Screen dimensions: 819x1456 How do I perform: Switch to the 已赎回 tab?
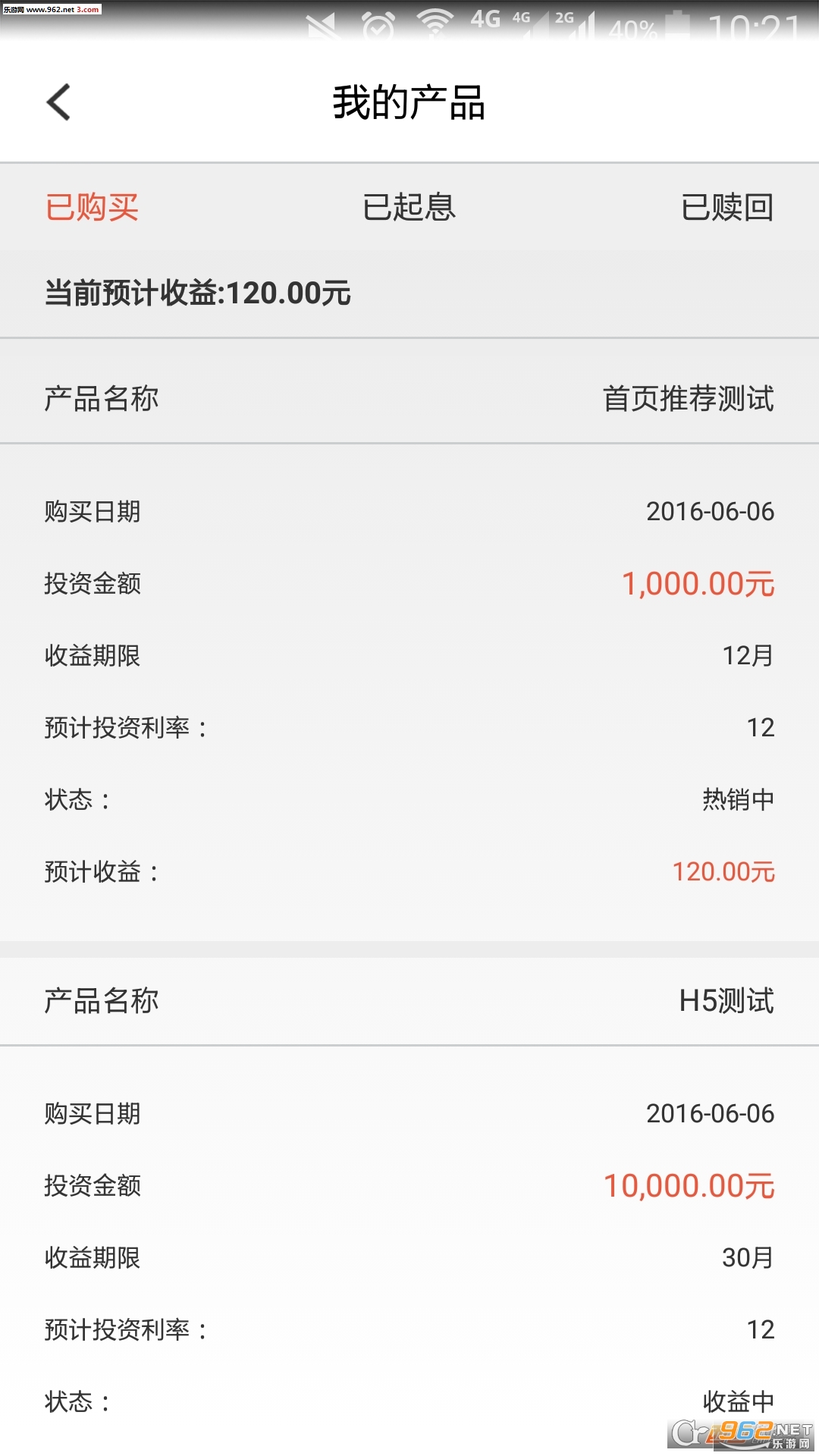point(726,207)
